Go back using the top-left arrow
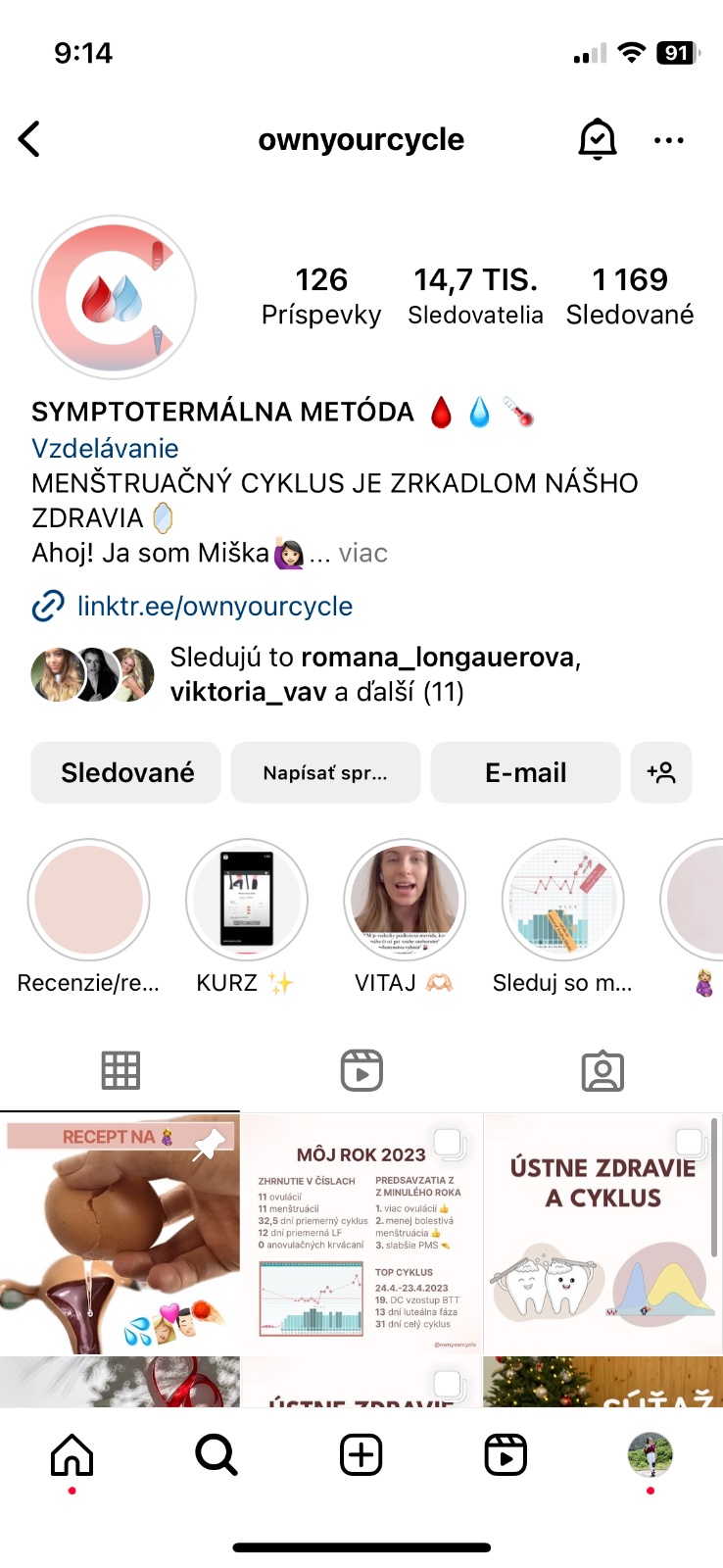This screenshot has height=1568, width=723. (30, 139)
